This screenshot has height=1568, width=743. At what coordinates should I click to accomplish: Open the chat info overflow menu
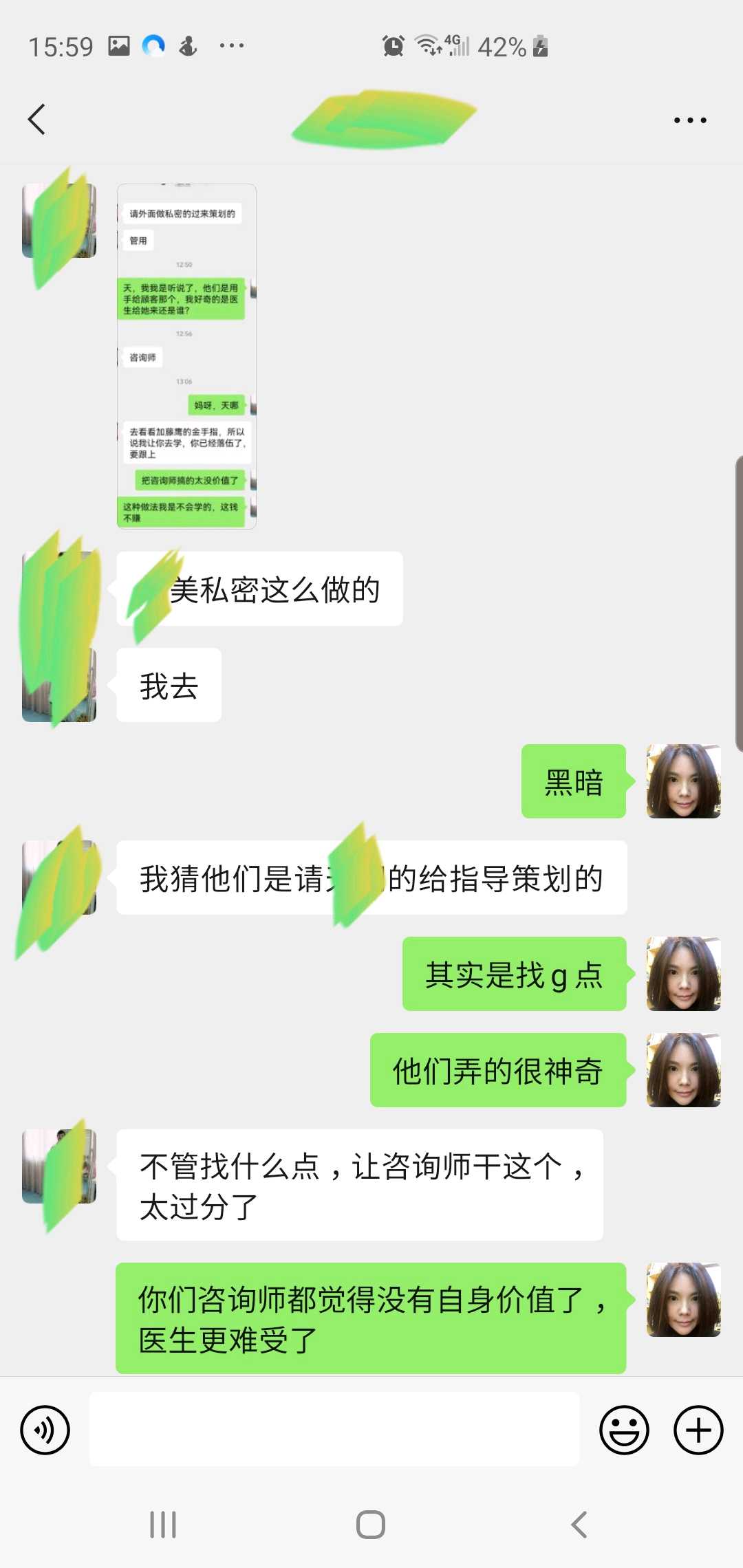689,120
